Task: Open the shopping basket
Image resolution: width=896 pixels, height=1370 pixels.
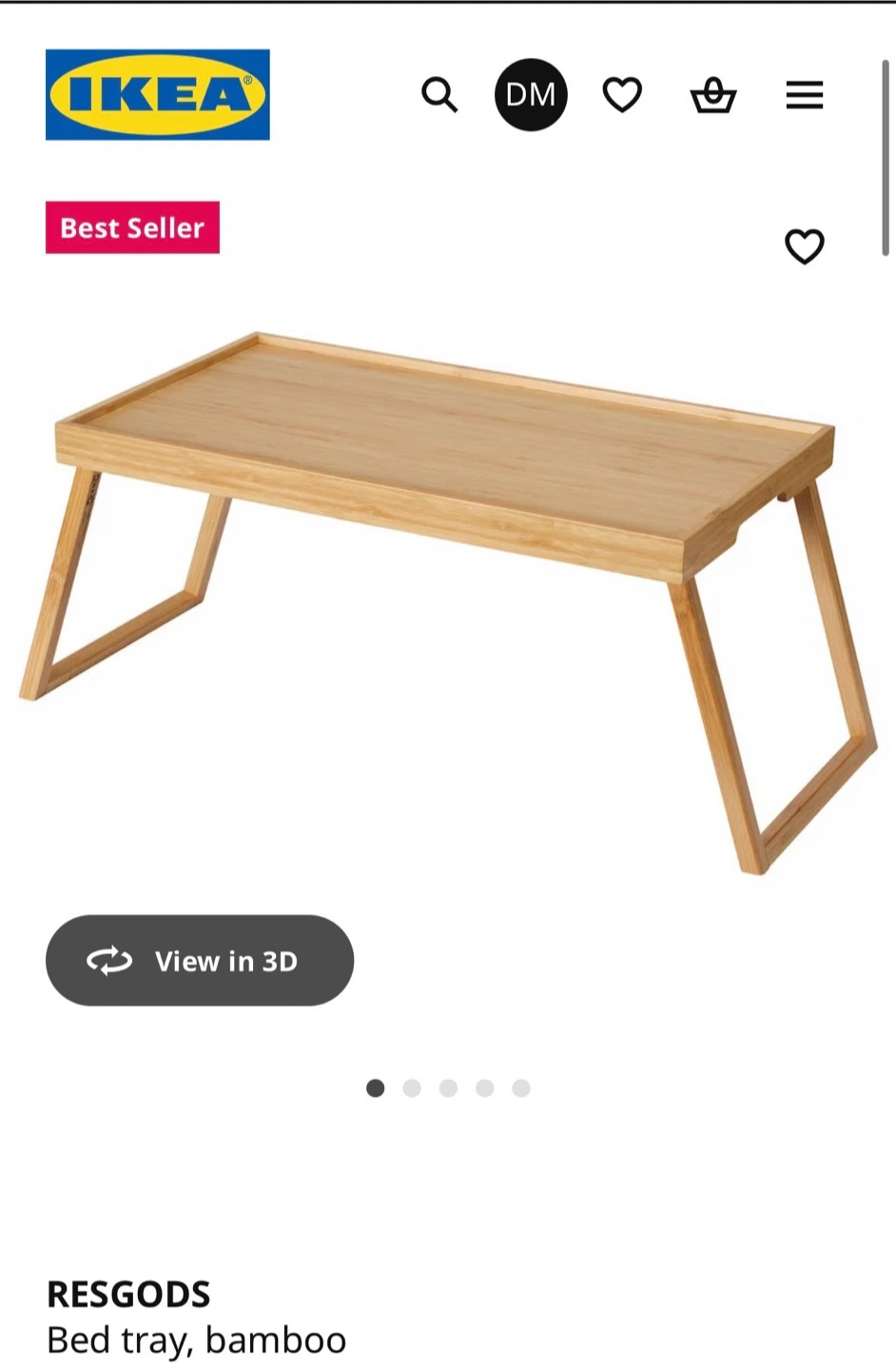Action: coord(713,95)
